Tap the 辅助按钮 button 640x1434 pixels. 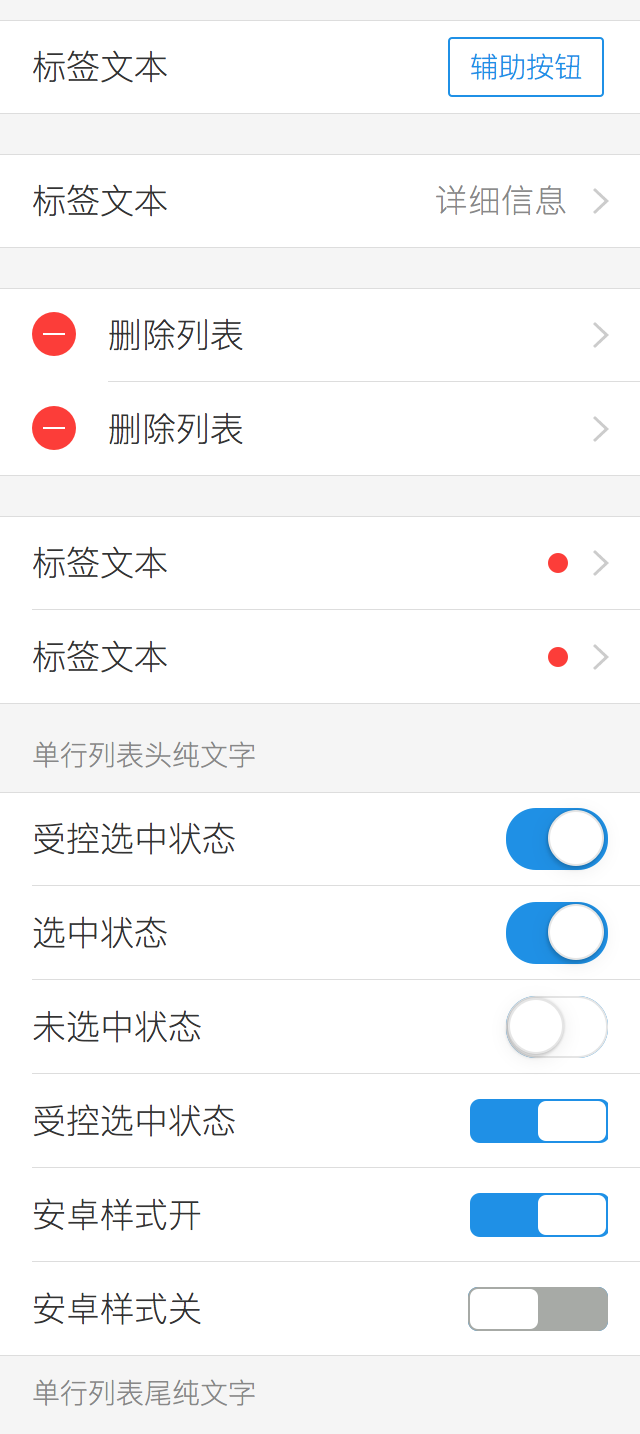(526, 67)
